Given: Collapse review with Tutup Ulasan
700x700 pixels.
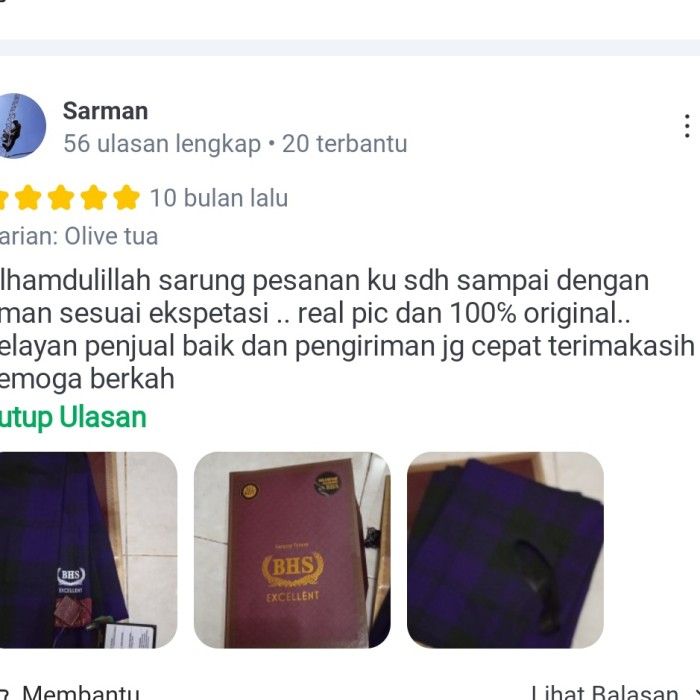Looking at the screenshot, I should tap(72, 417).
